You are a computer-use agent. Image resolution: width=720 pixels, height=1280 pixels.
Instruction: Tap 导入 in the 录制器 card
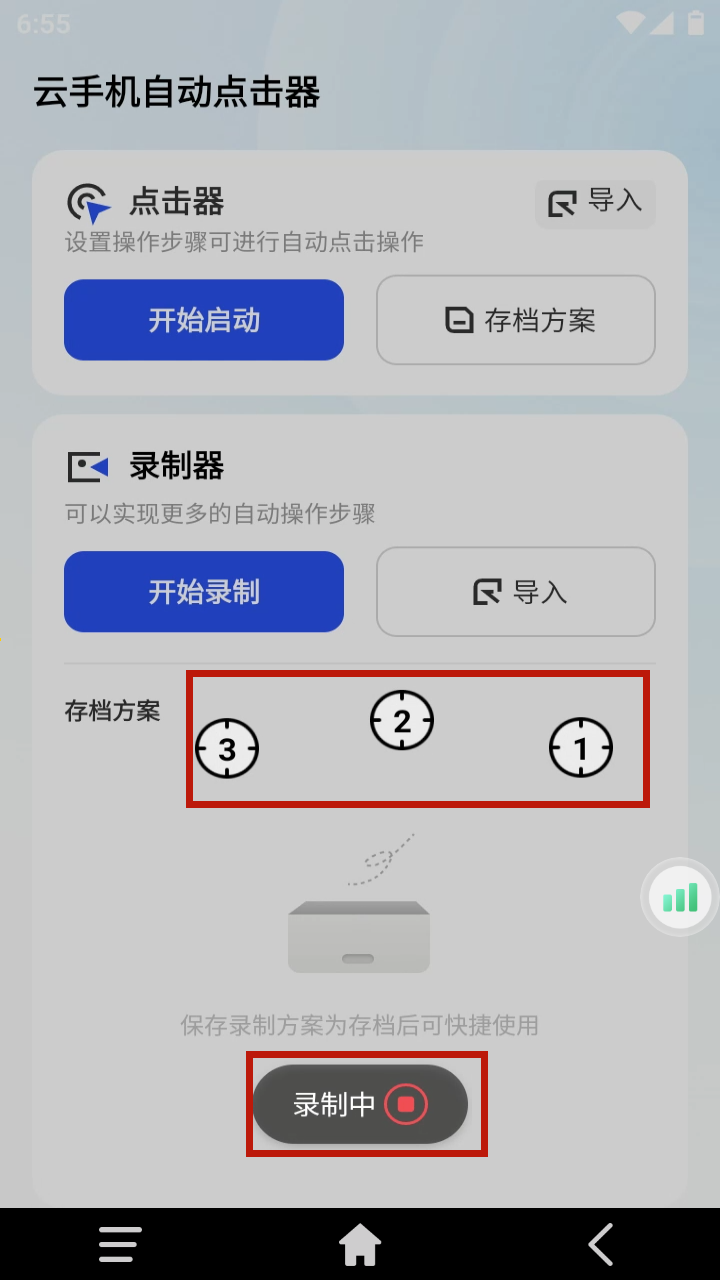[516, 592]
